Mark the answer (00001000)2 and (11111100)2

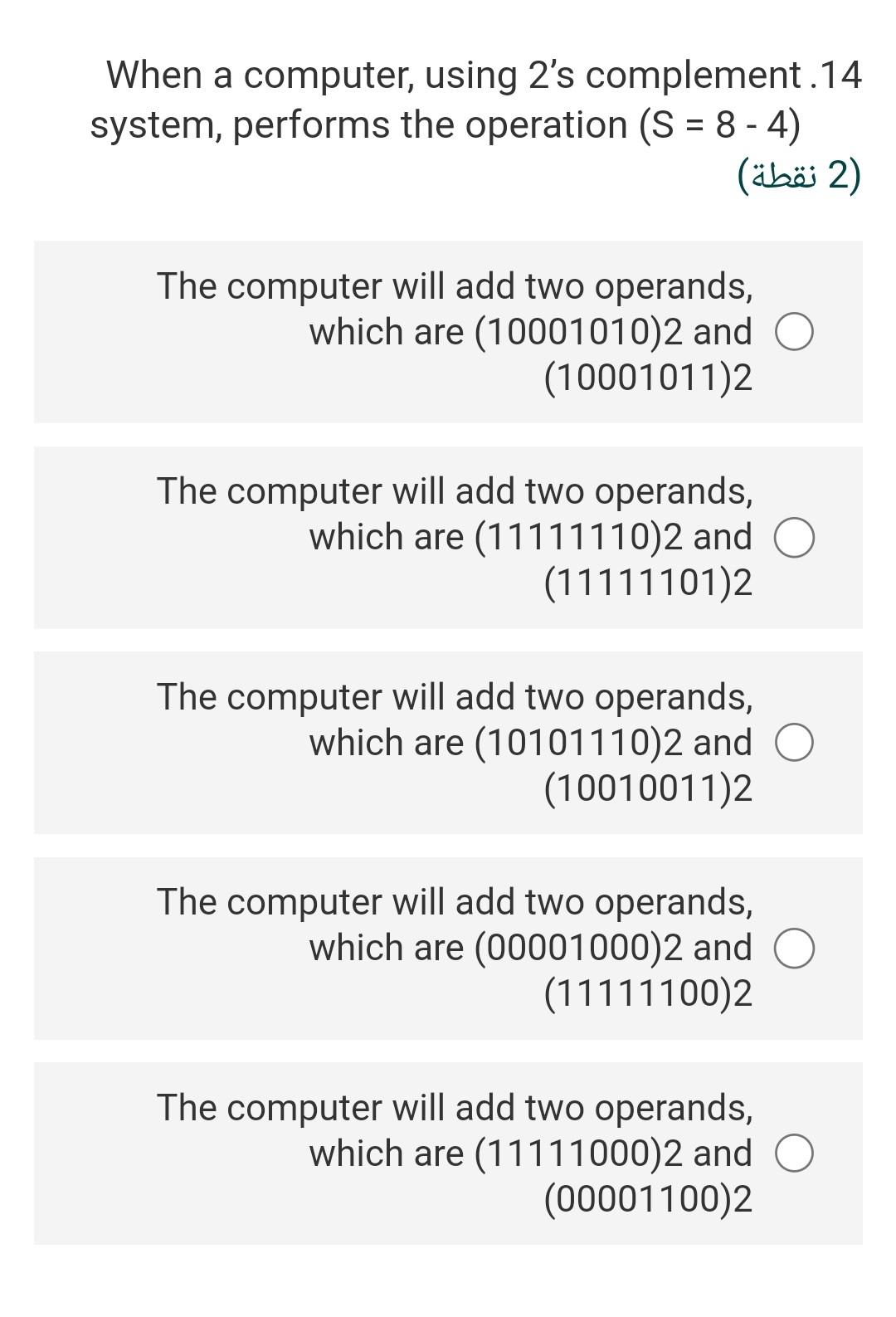pyautogui.click(x=794, y=949)
